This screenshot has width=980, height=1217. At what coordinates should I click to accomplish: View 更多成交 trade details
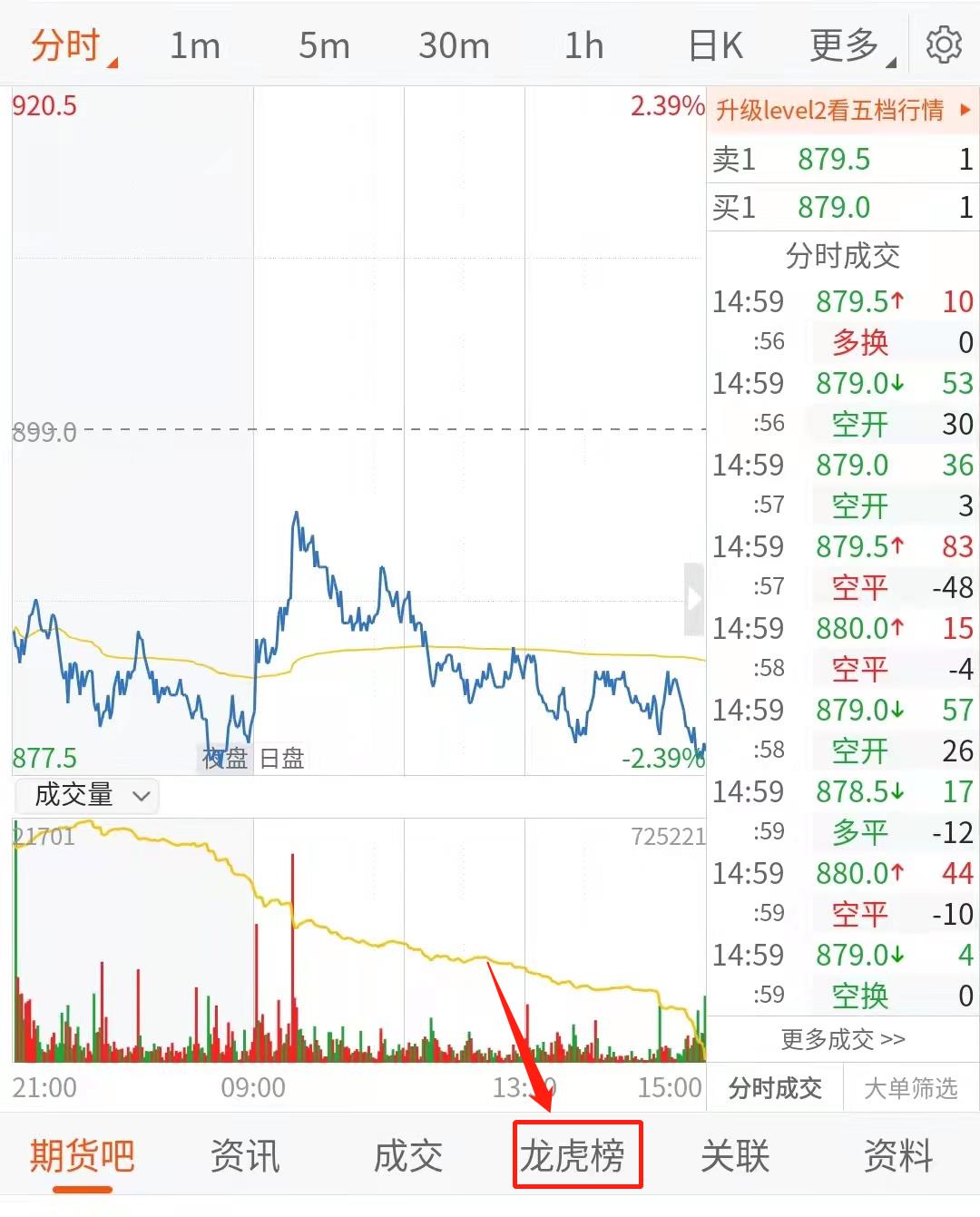click(x=842, y=1039)
